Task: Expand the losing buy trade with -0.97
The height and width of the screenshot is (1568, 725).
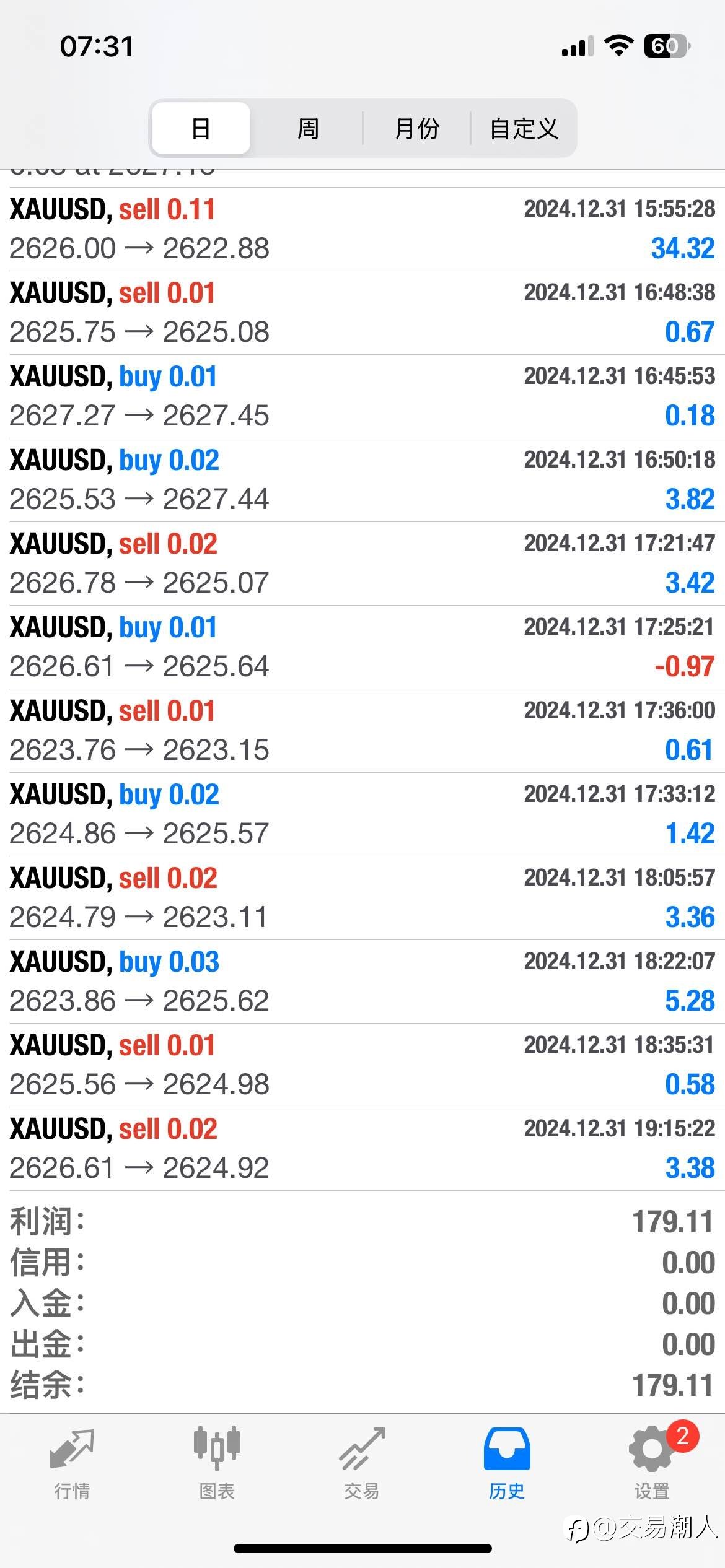Action: (362, 647)
